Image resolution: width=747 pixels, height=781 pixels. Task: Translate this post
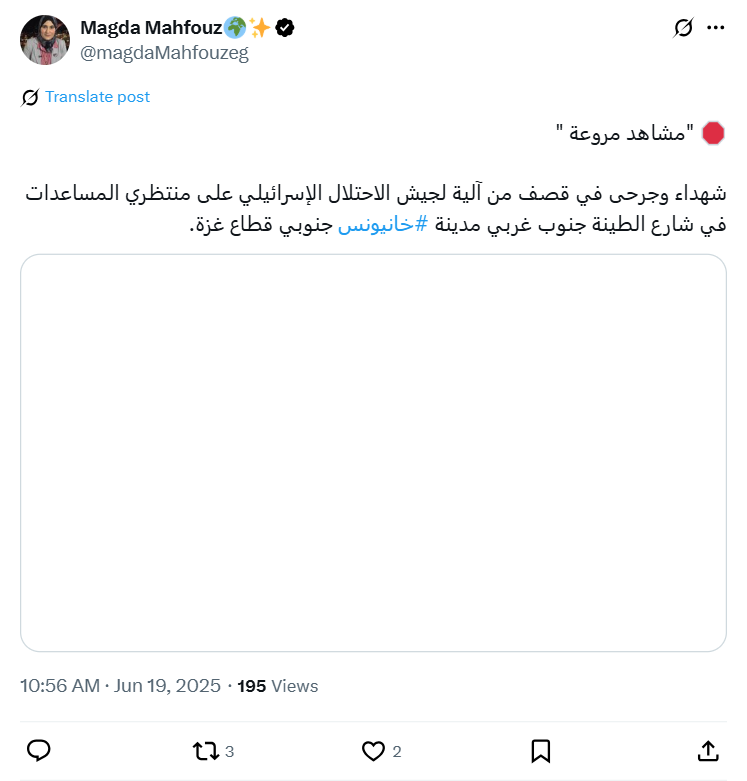(x=97, y=97)
